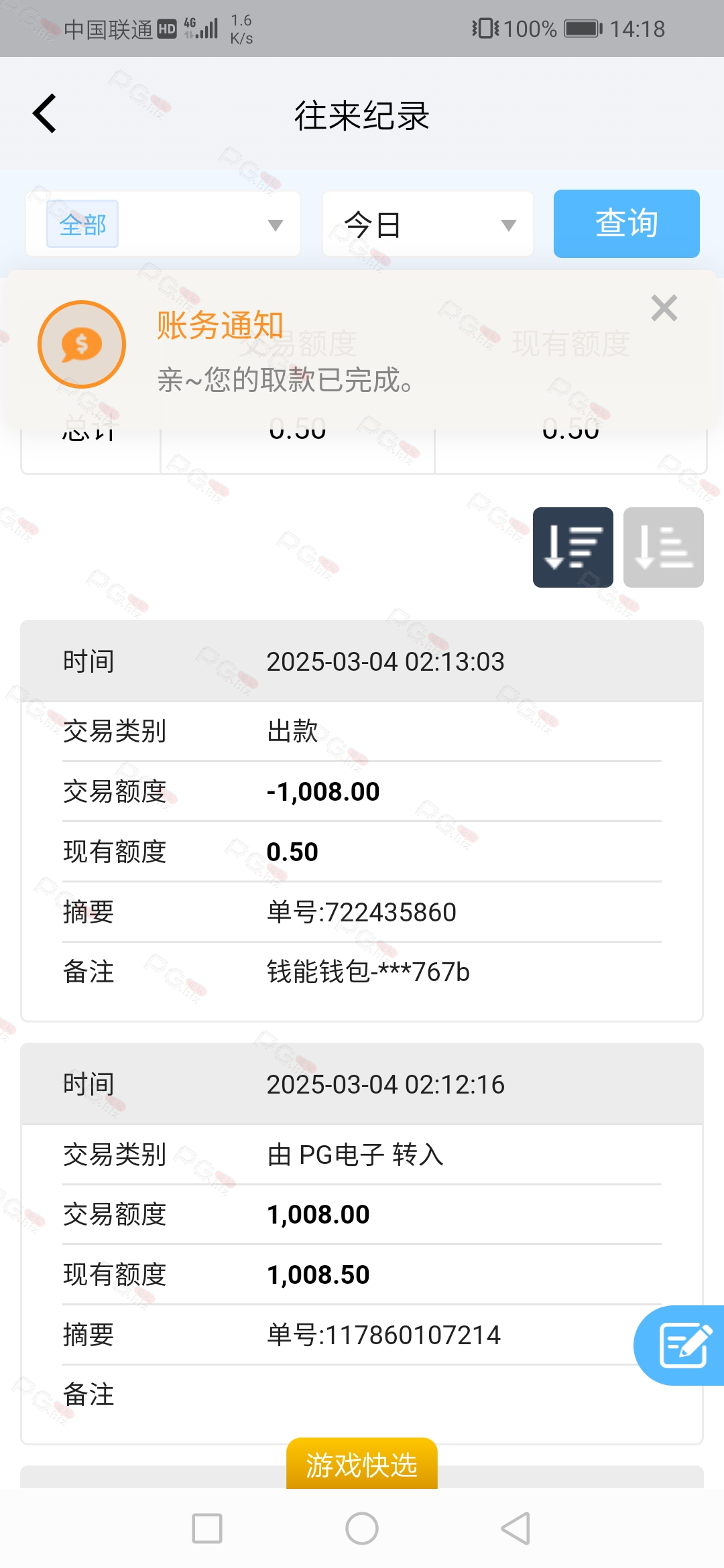Go back using the header arrow
Image resolution: width=724 pixels, height=1568 pixels.
45,114
